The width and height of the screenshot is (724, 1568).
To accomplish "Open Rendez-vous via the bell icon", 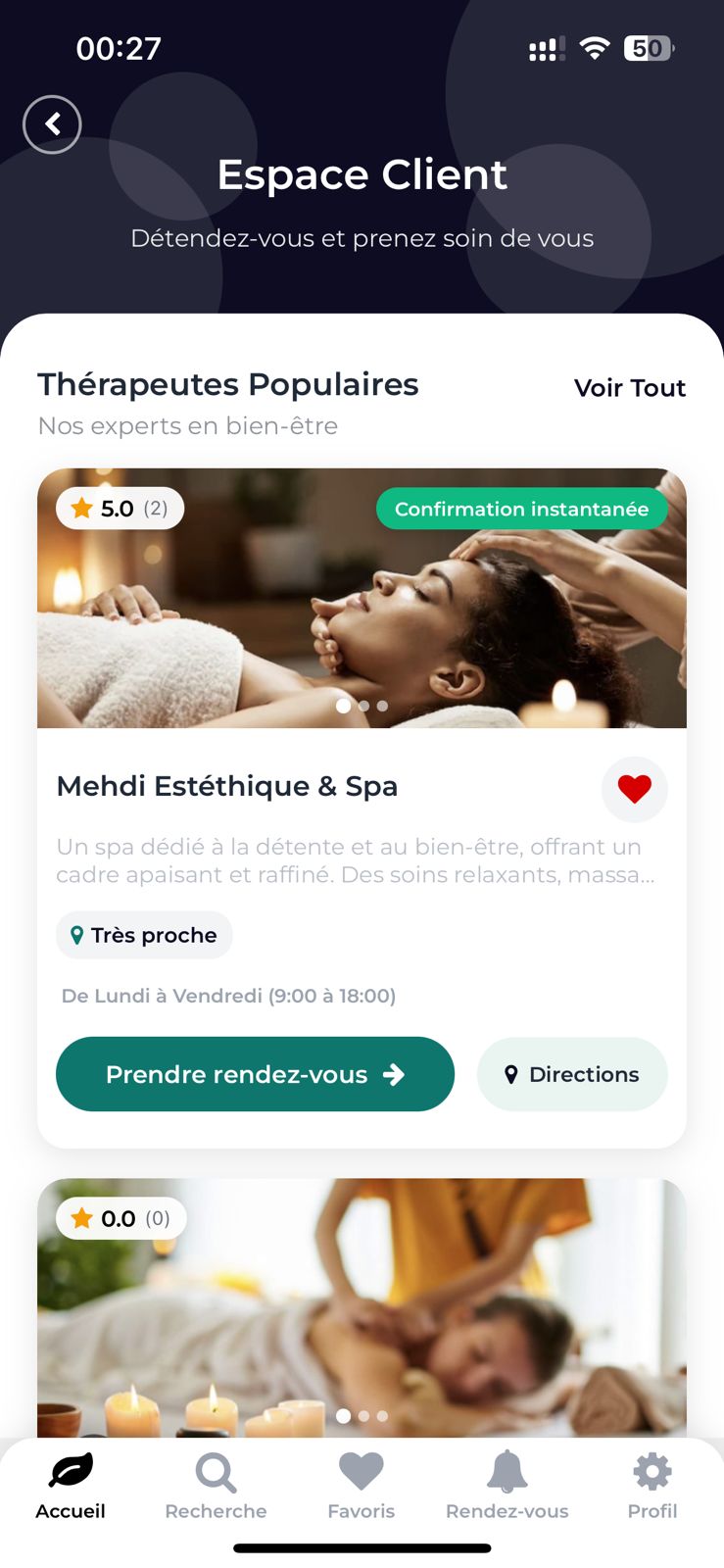I will (x=507, y=1470).
